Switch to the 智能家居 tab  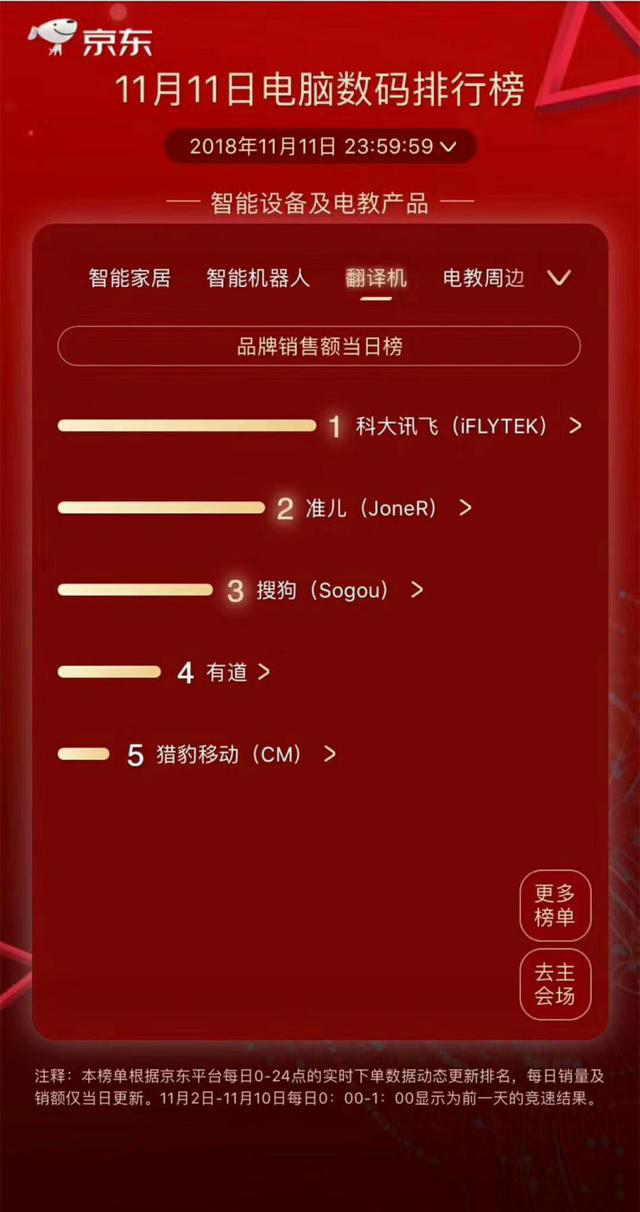click(x=129, y=278)
